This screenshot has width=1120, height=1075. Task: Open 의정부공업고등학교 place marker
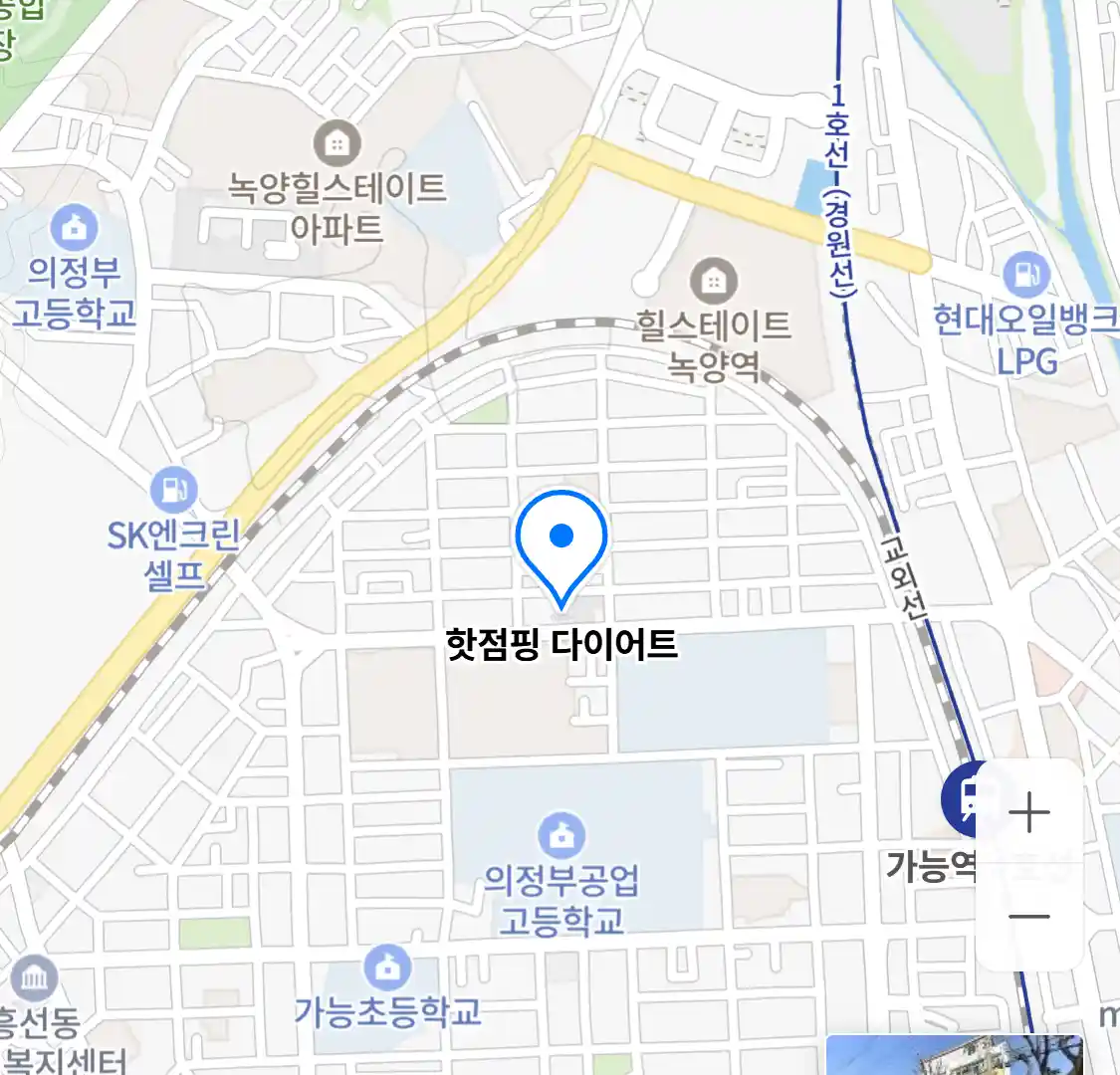click(561, 836)
